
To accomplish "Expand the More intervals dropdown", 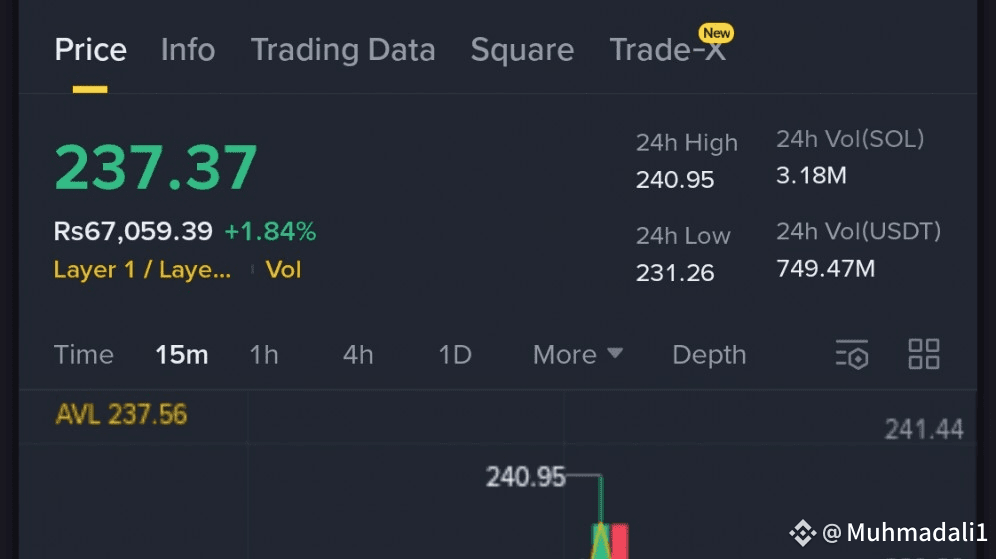I will pos(577,355).
